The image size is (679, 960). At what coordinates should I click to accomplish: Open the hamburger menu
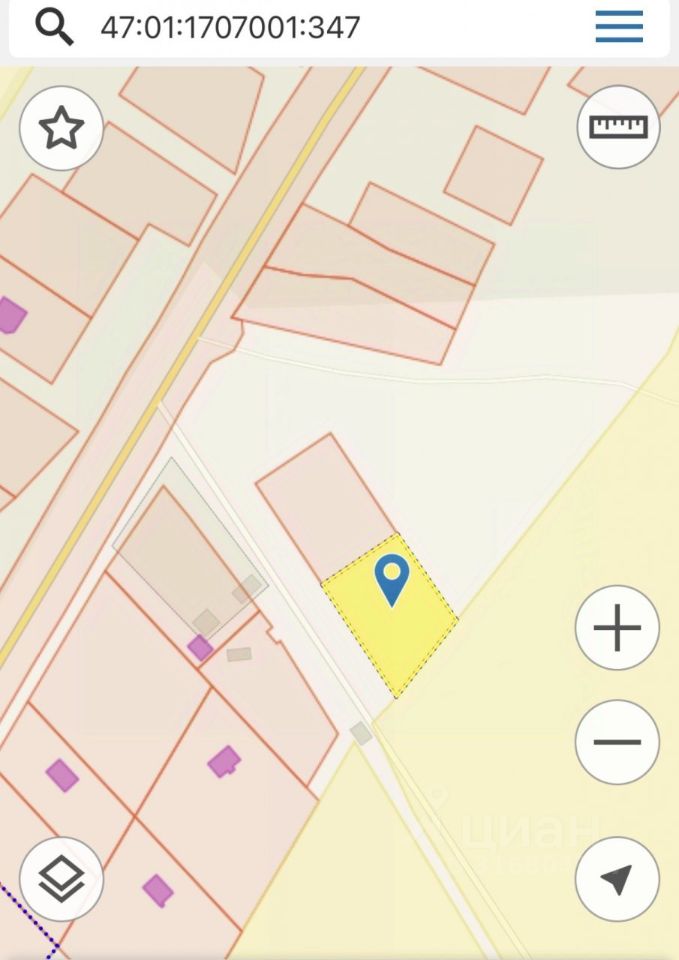coord(619,27)
